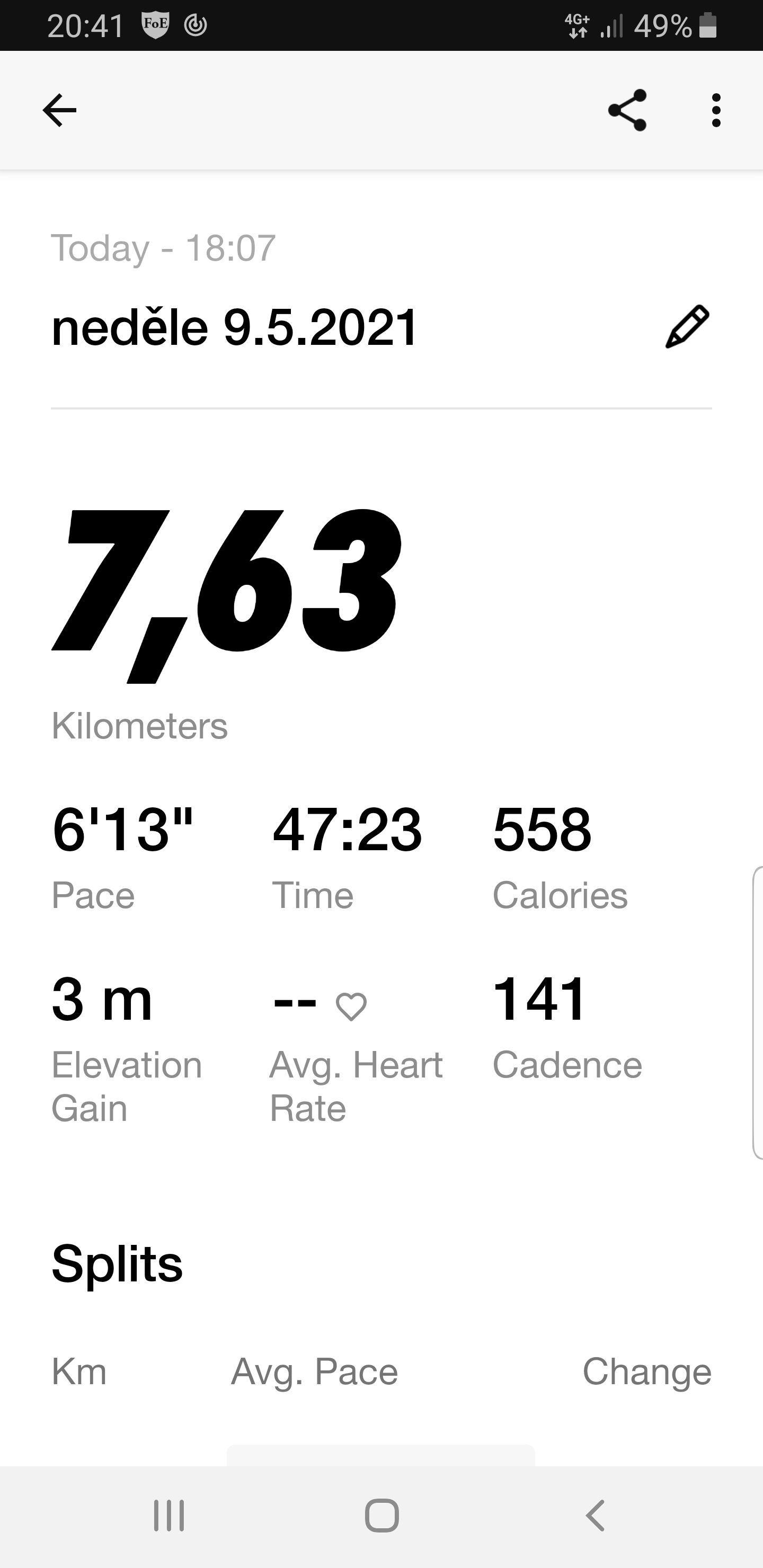Share this run activity
The image size is (763, 1568).
pos(627,110)
